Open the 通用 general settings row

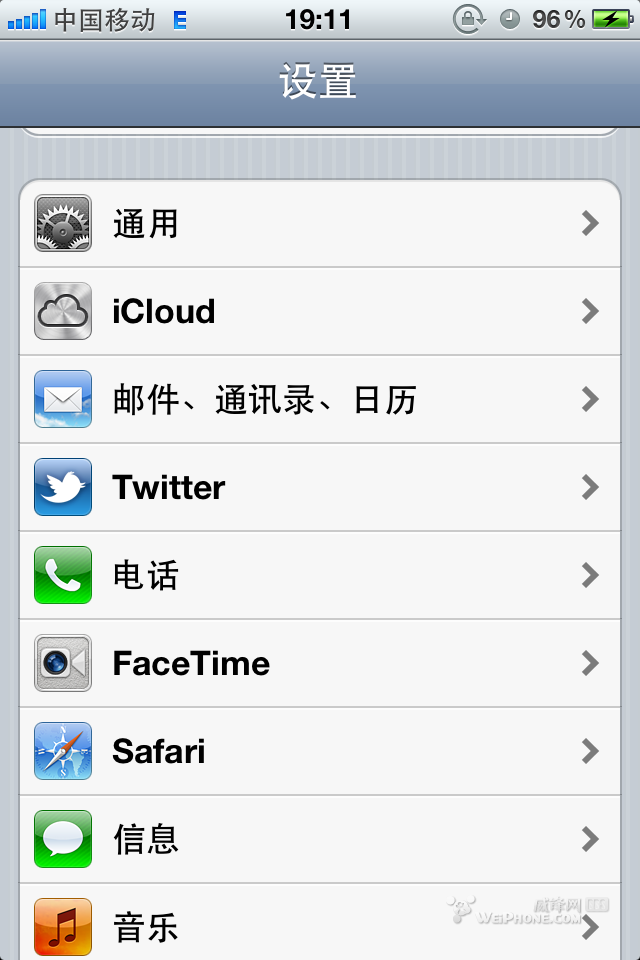320,224
